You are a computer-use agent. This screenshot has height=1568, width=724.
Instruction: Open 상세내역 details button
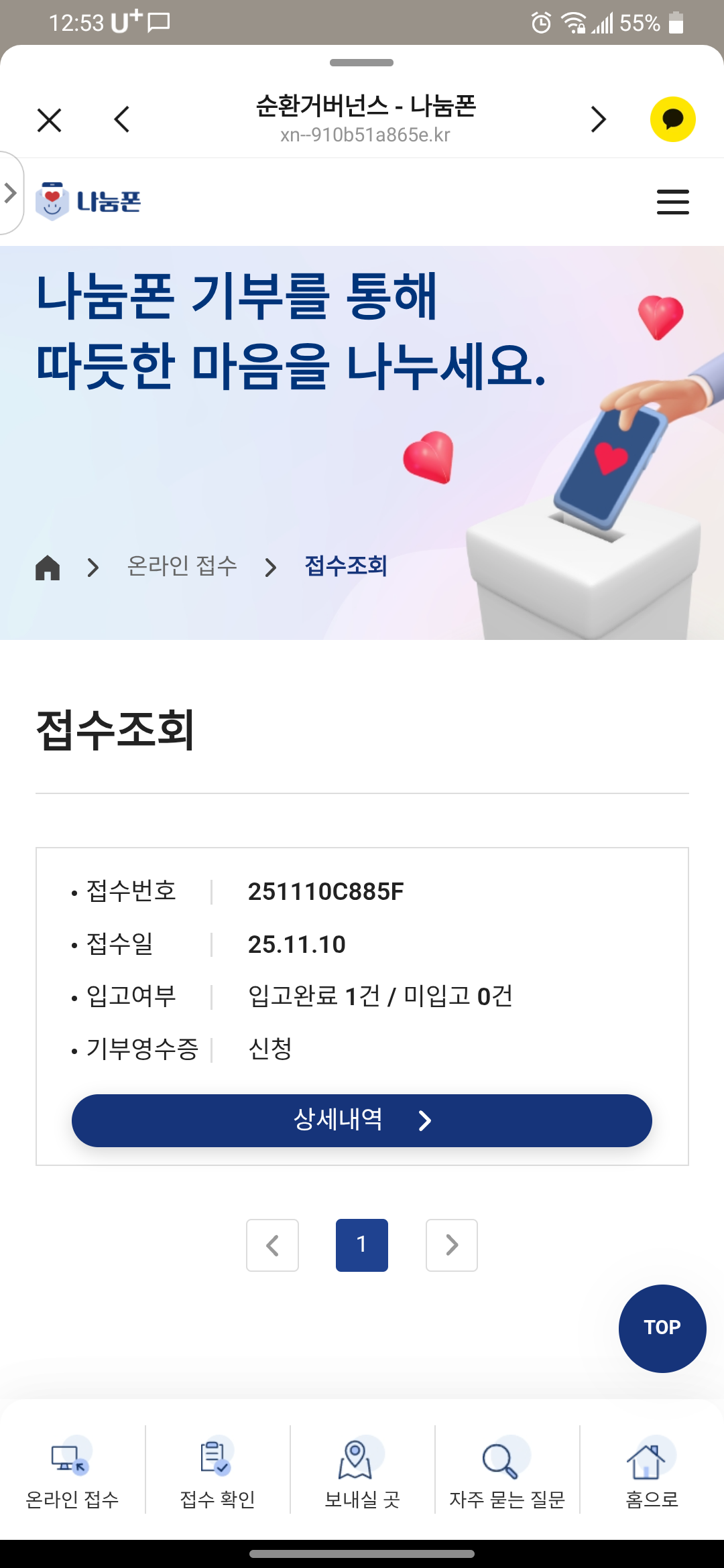click(x=362, y=1120)
